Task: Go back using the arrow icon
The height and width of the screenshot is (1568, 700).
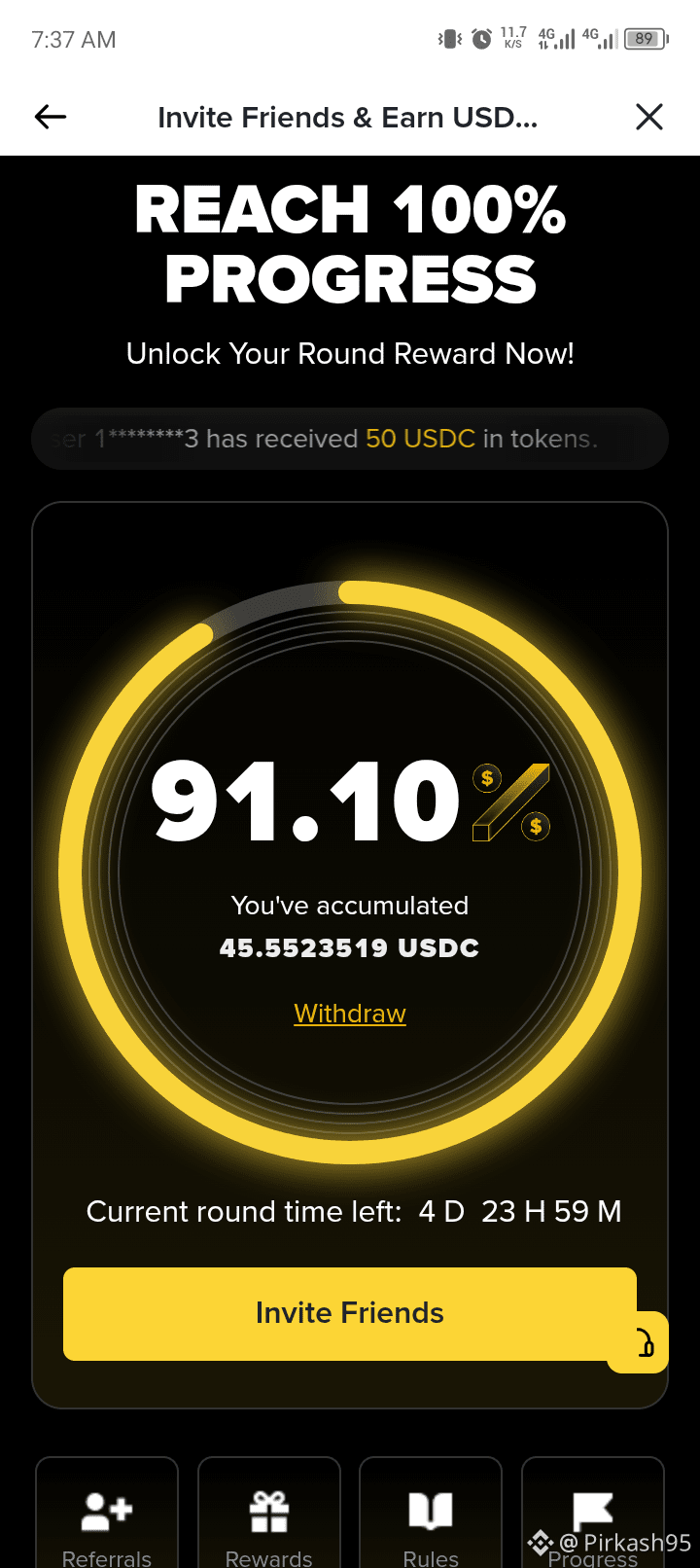Action: click(x=51, y=118)
